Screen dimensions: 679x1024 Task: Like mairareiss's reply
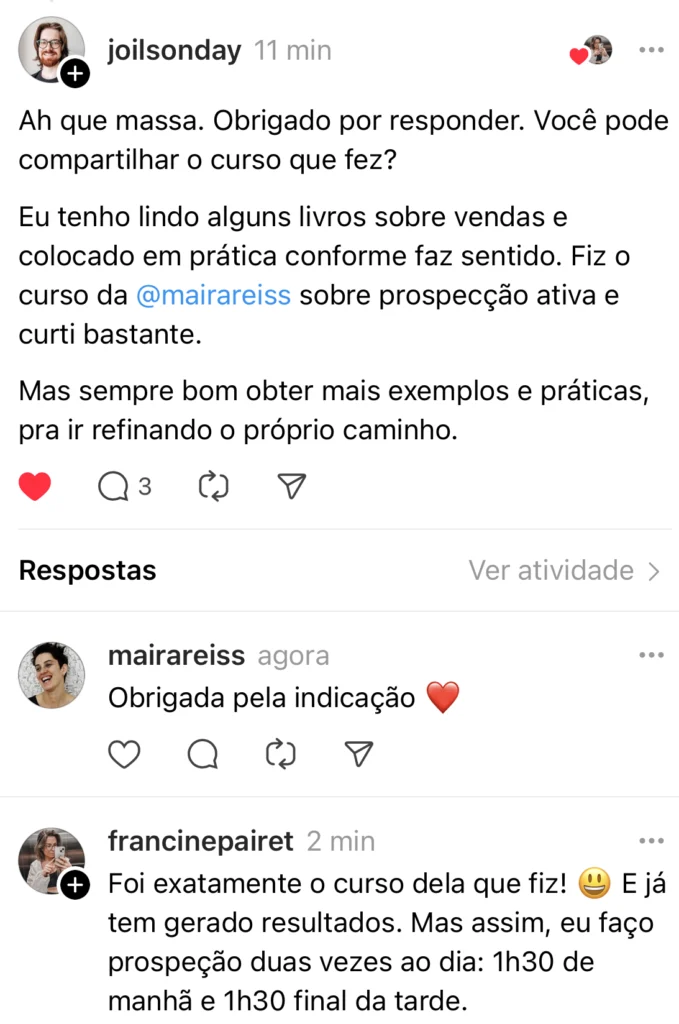point(124,755)
